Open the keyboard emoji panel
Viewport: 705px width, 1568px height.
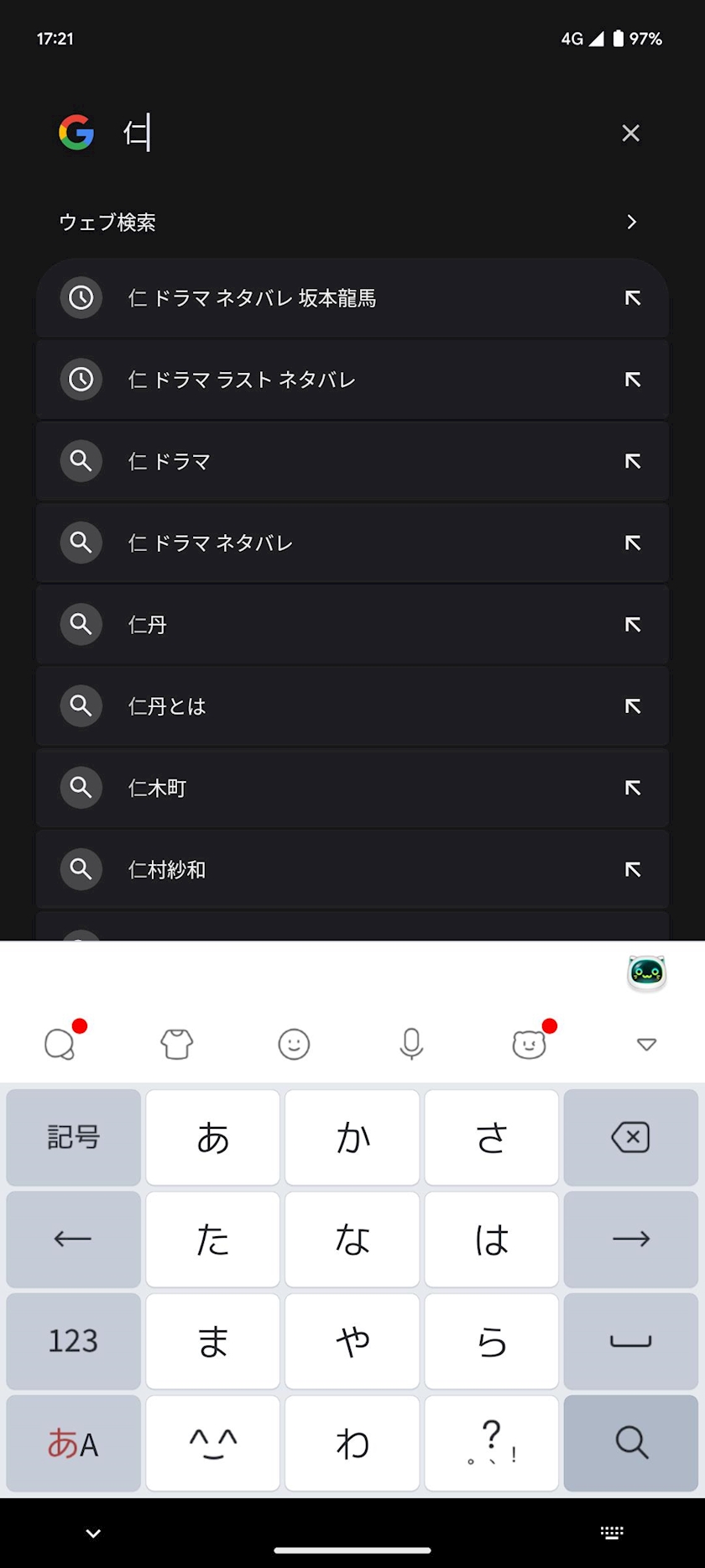(294, 1044)
